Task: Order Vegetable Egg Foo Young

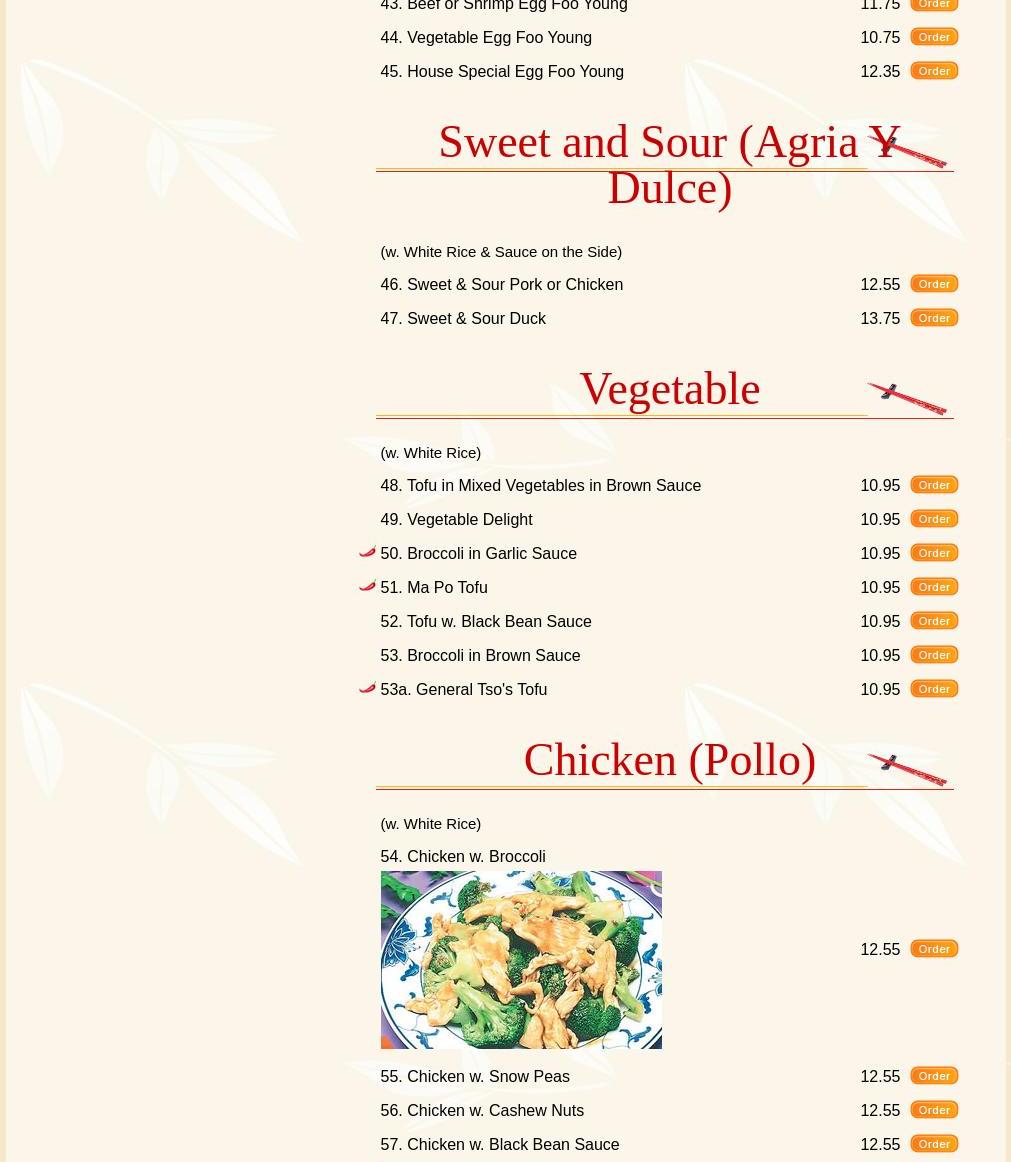Action: (x=934, y=37)
